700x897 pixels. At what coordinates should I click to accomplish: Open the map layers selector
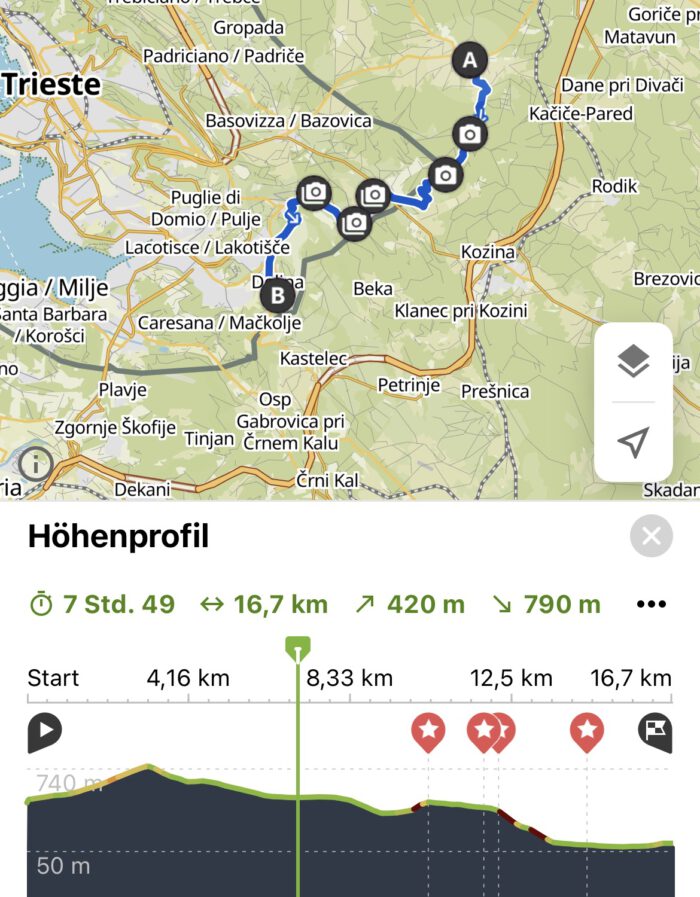(633, 362)
